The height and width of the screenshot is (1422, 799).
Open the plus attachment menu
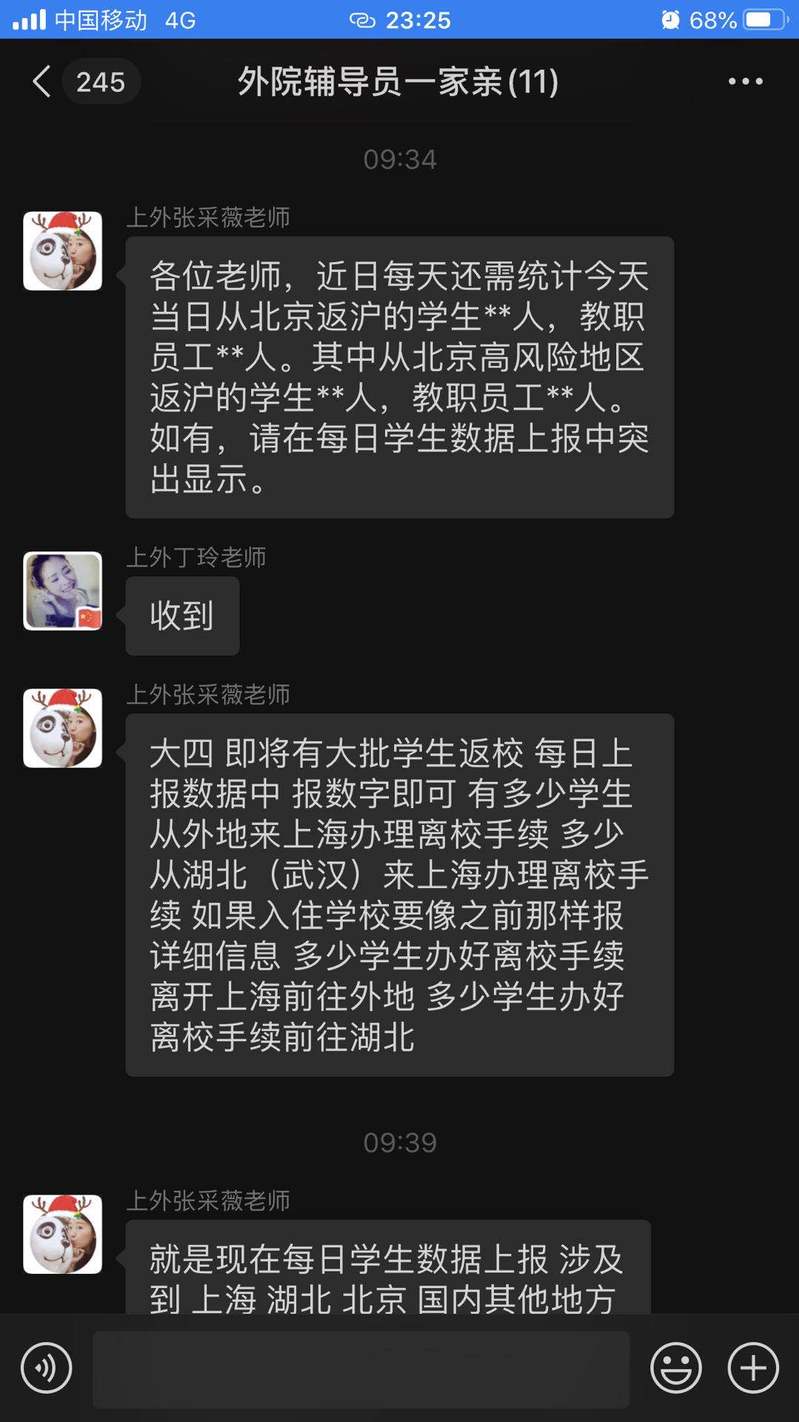pyautogui.click(x=753, y=1368)
